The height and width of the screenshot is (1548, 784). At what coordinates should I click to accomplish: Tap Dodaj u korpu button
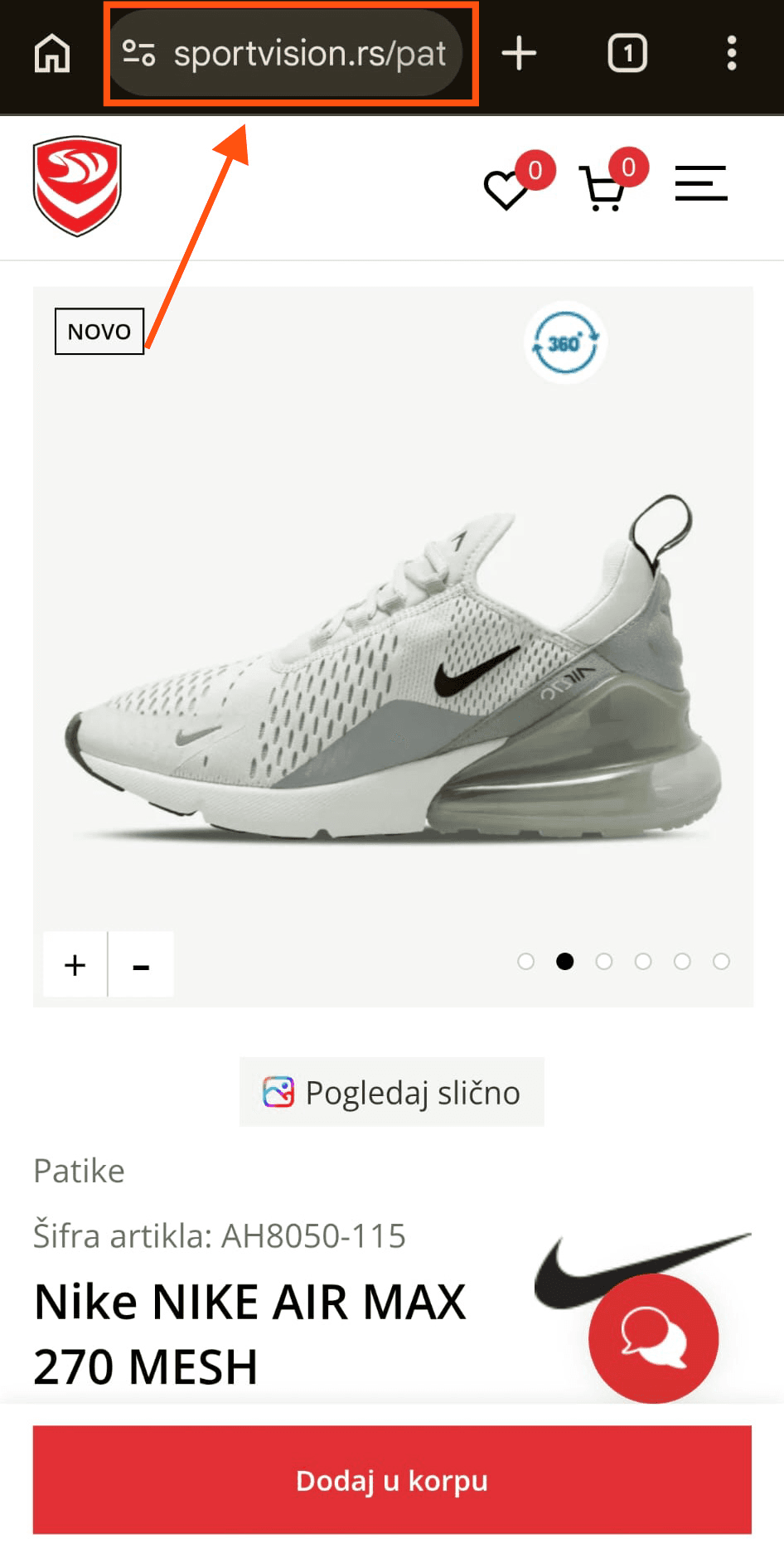[392, 1480]
